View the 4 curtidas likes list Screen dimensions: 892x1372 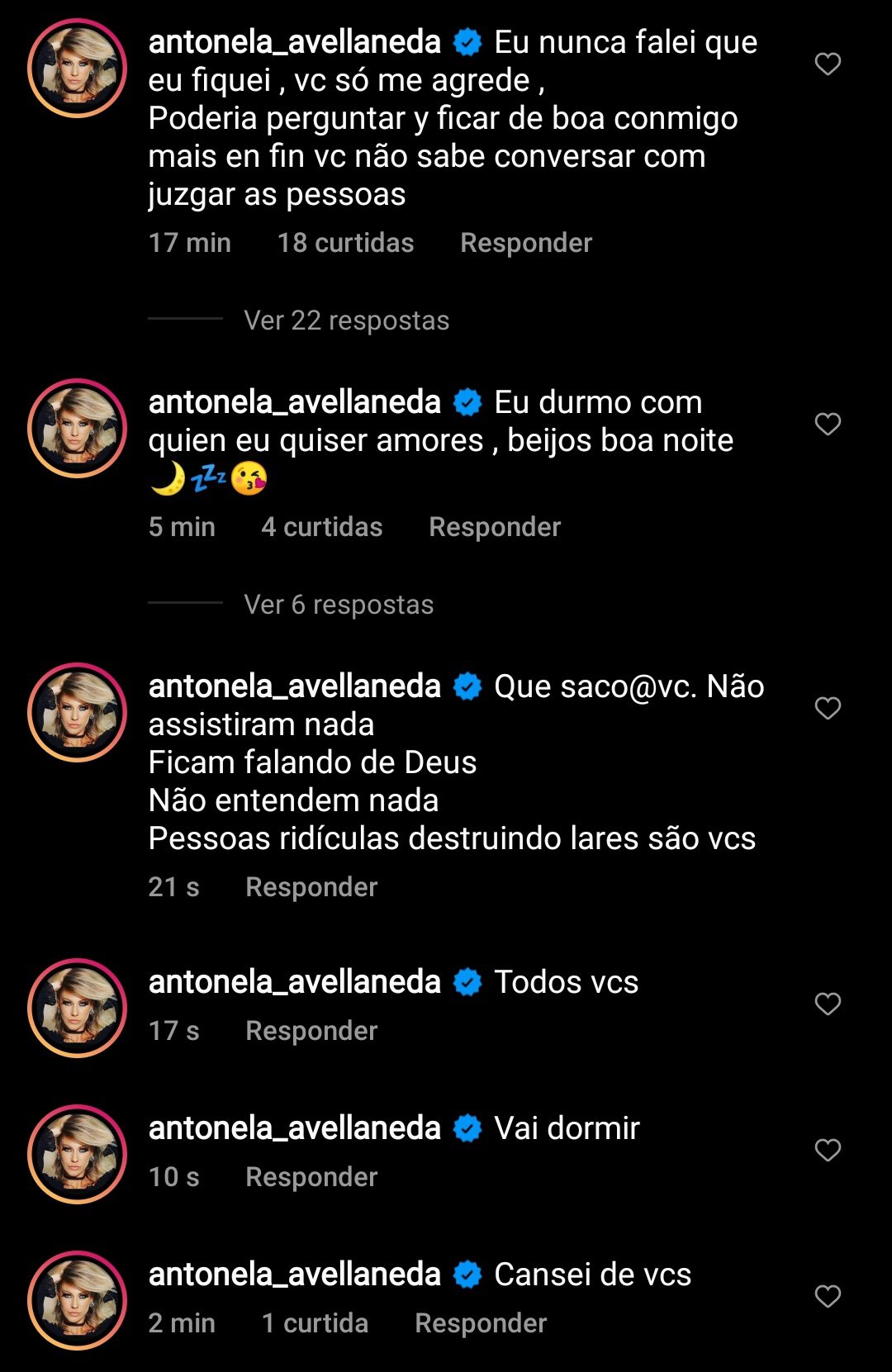point(321,527)
